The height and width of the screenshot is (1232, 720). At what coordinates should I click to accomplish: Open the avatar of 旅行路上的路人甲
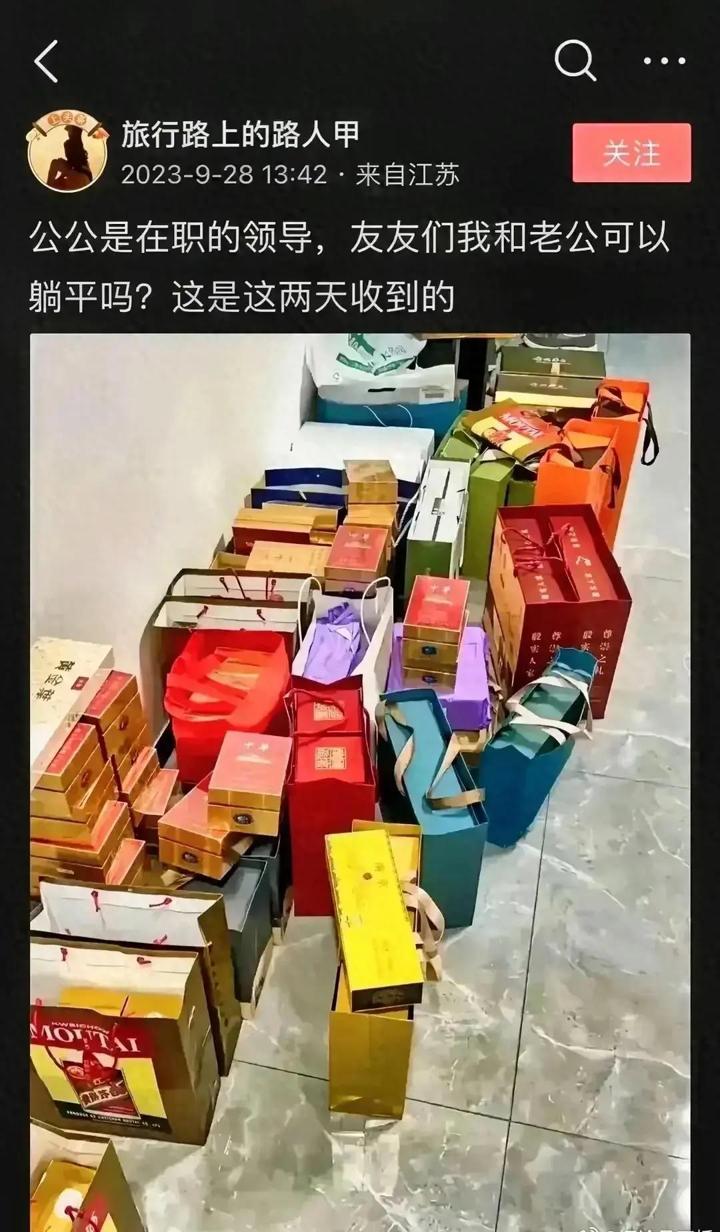click(66, 151)
